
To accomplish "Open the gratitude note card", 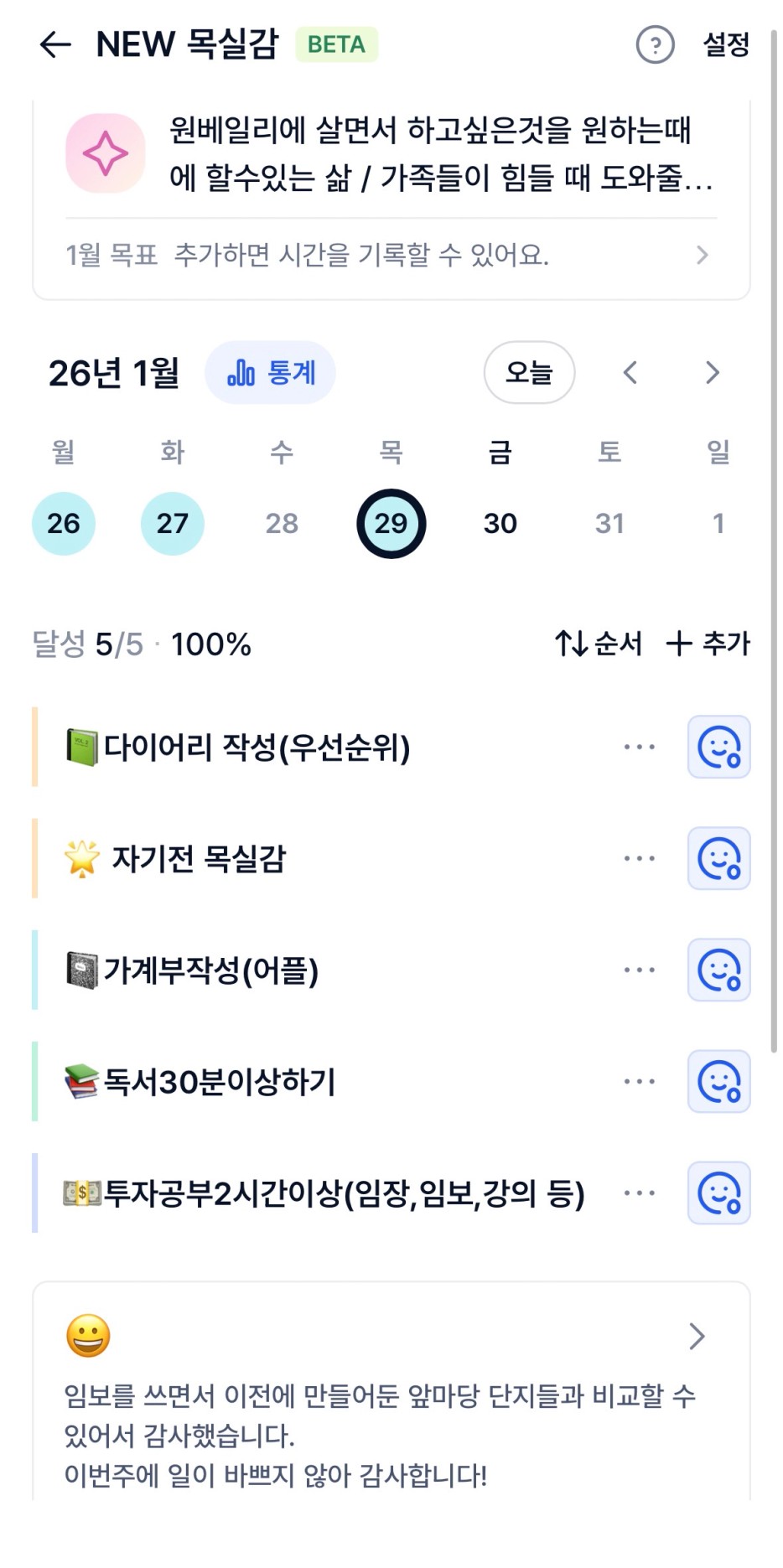I will [391, 1391].
